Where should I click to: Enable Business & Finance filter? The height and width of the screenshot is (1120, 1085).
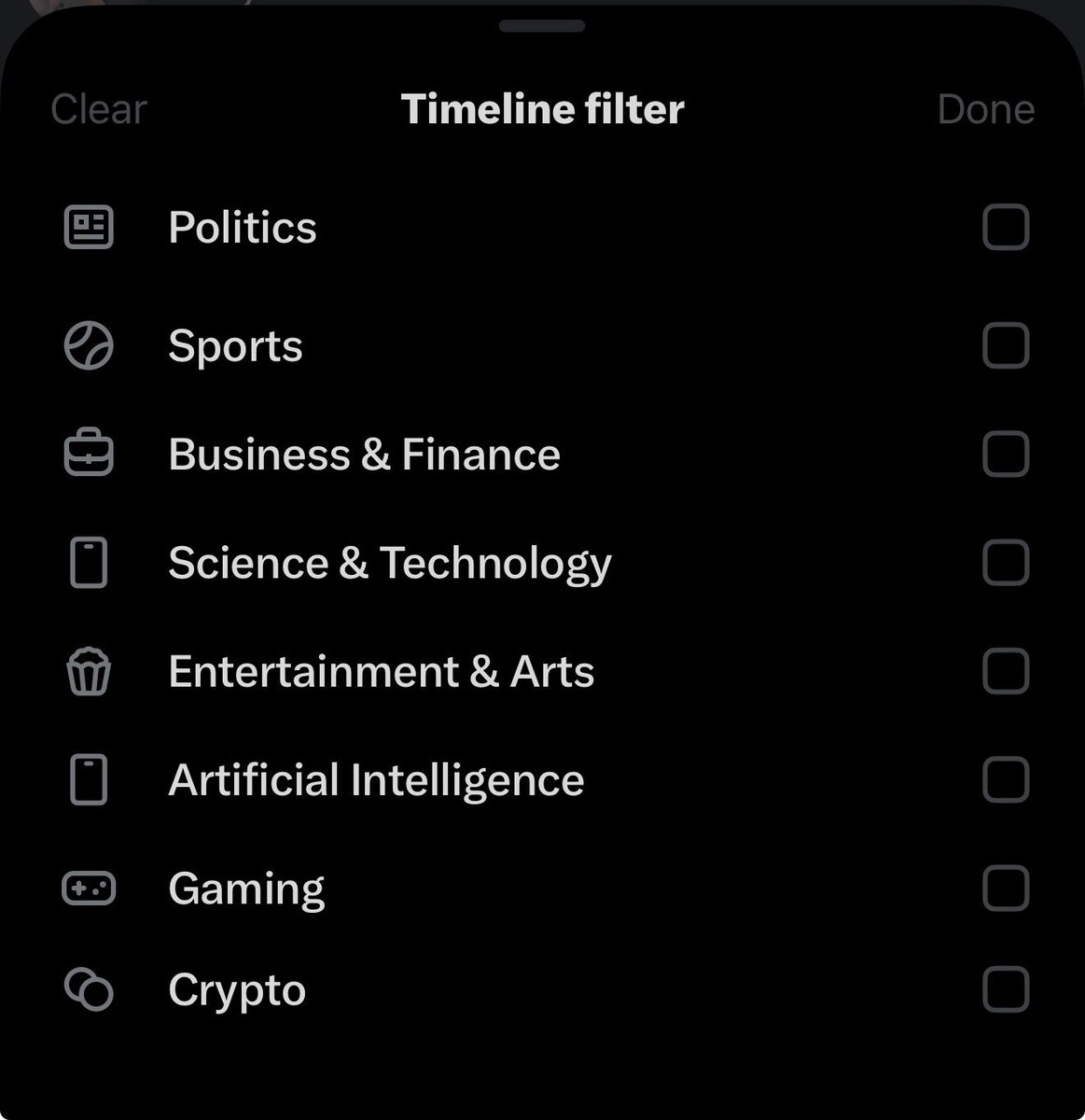[1006, 455]
